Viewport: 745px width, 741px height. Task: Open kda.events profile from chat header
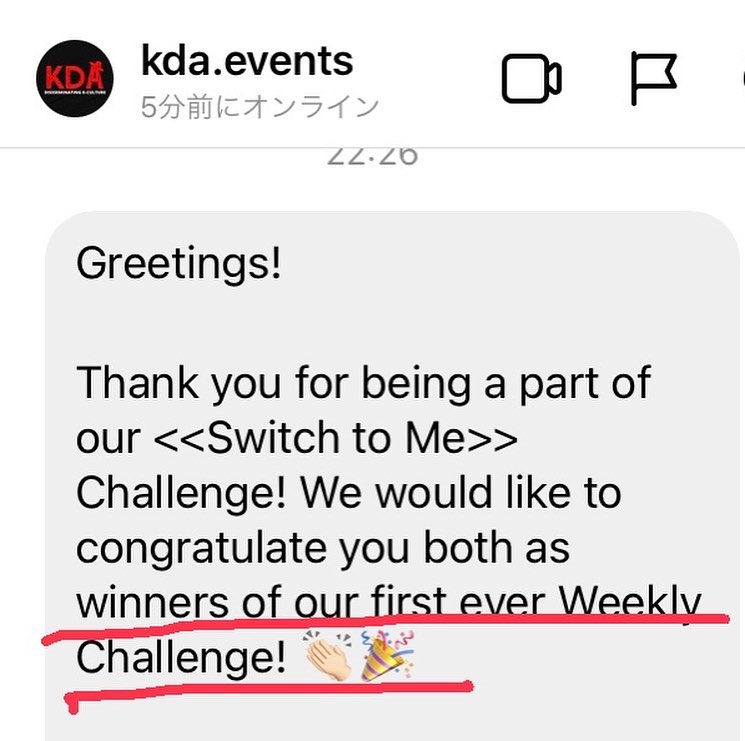coord(247,62)
